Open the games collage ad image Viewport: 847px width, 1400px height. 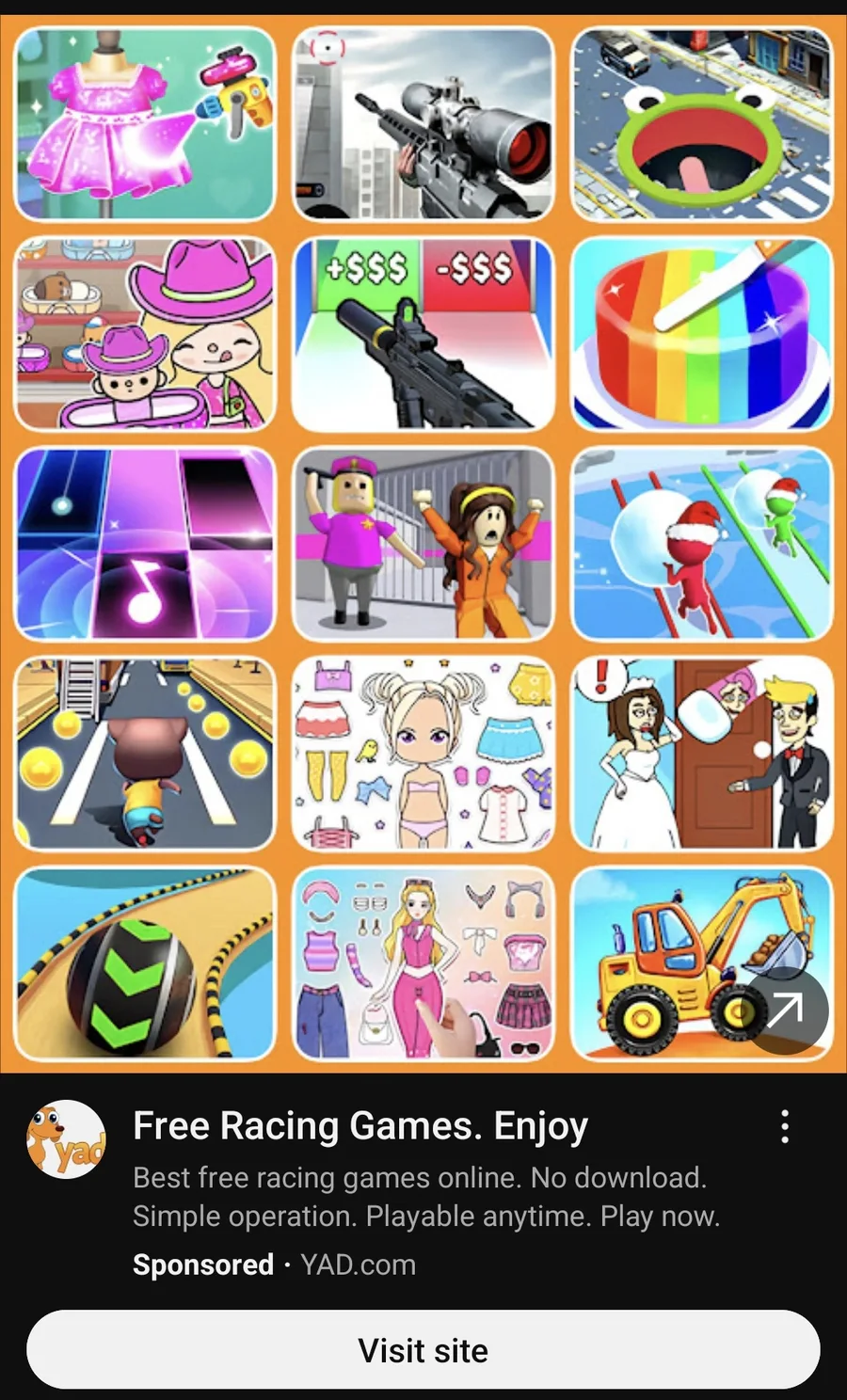[423, 544]
